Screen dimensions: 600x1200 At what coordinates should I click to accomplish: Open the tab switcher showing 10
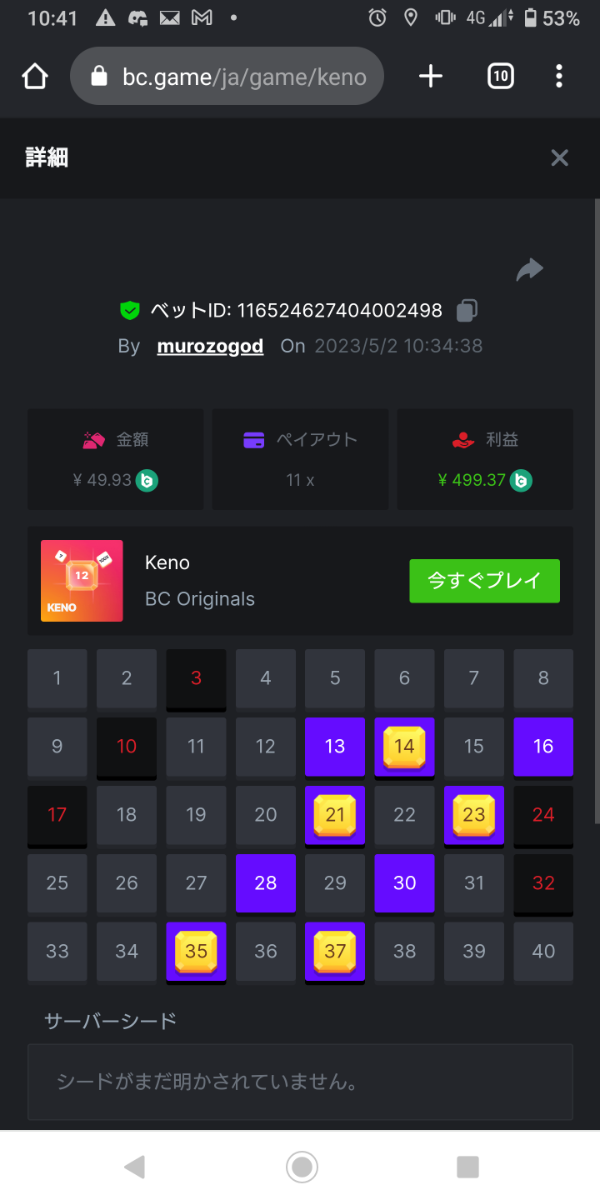500,76
